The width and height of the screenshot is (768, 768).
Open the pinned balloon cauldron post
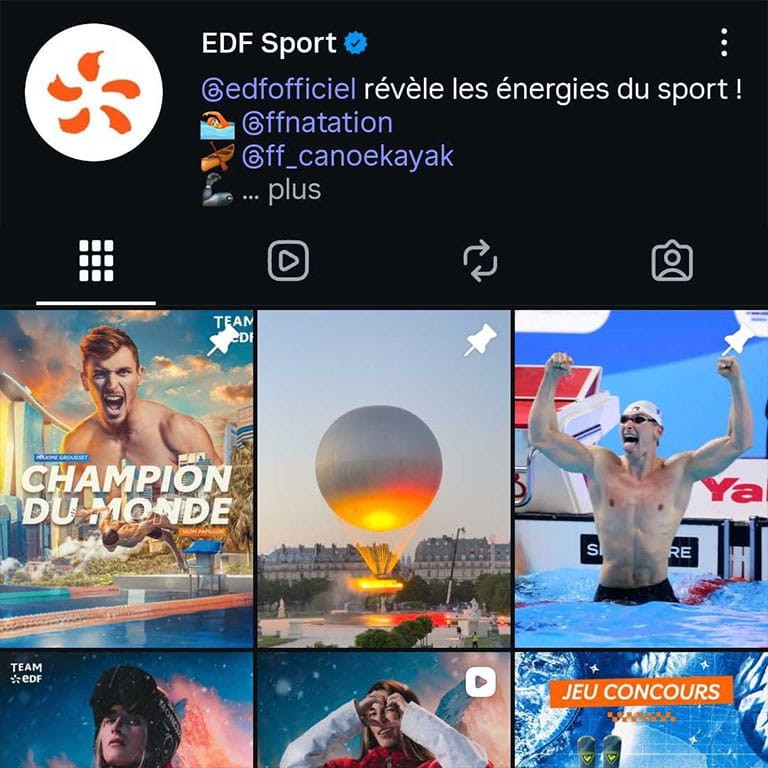384,478
